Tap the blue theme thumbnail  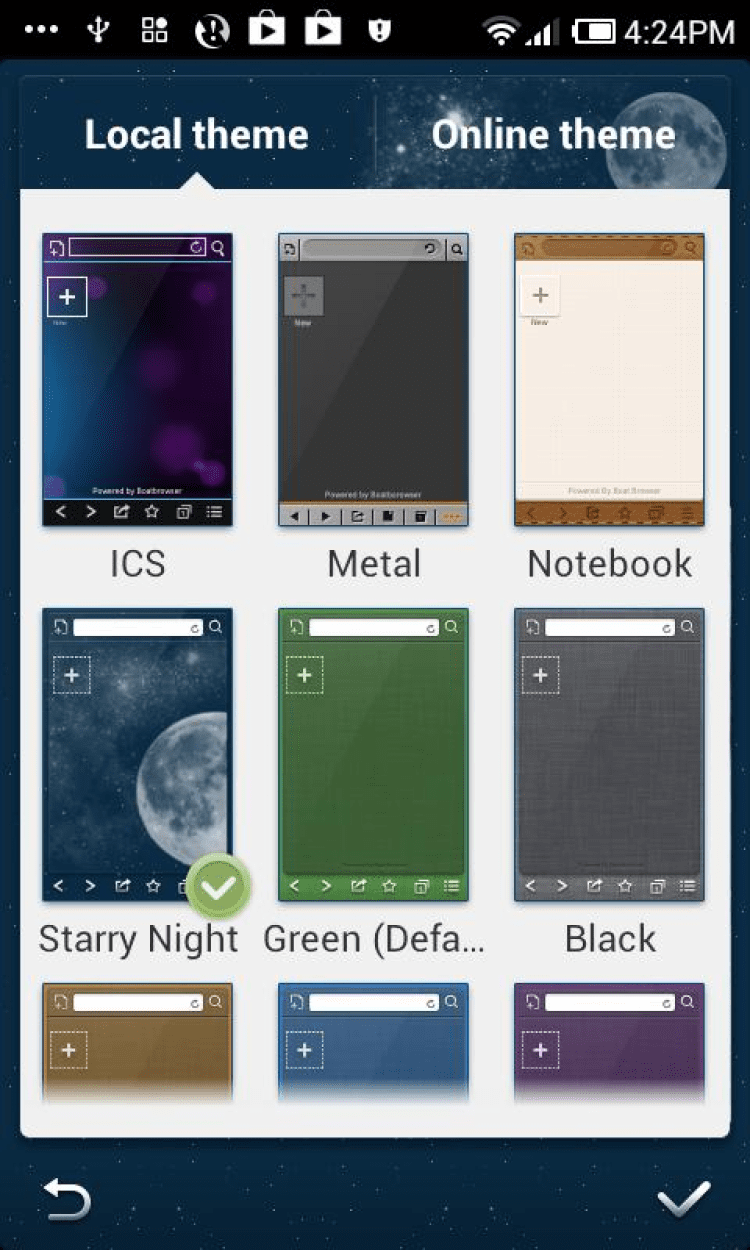pos(373,1040)
